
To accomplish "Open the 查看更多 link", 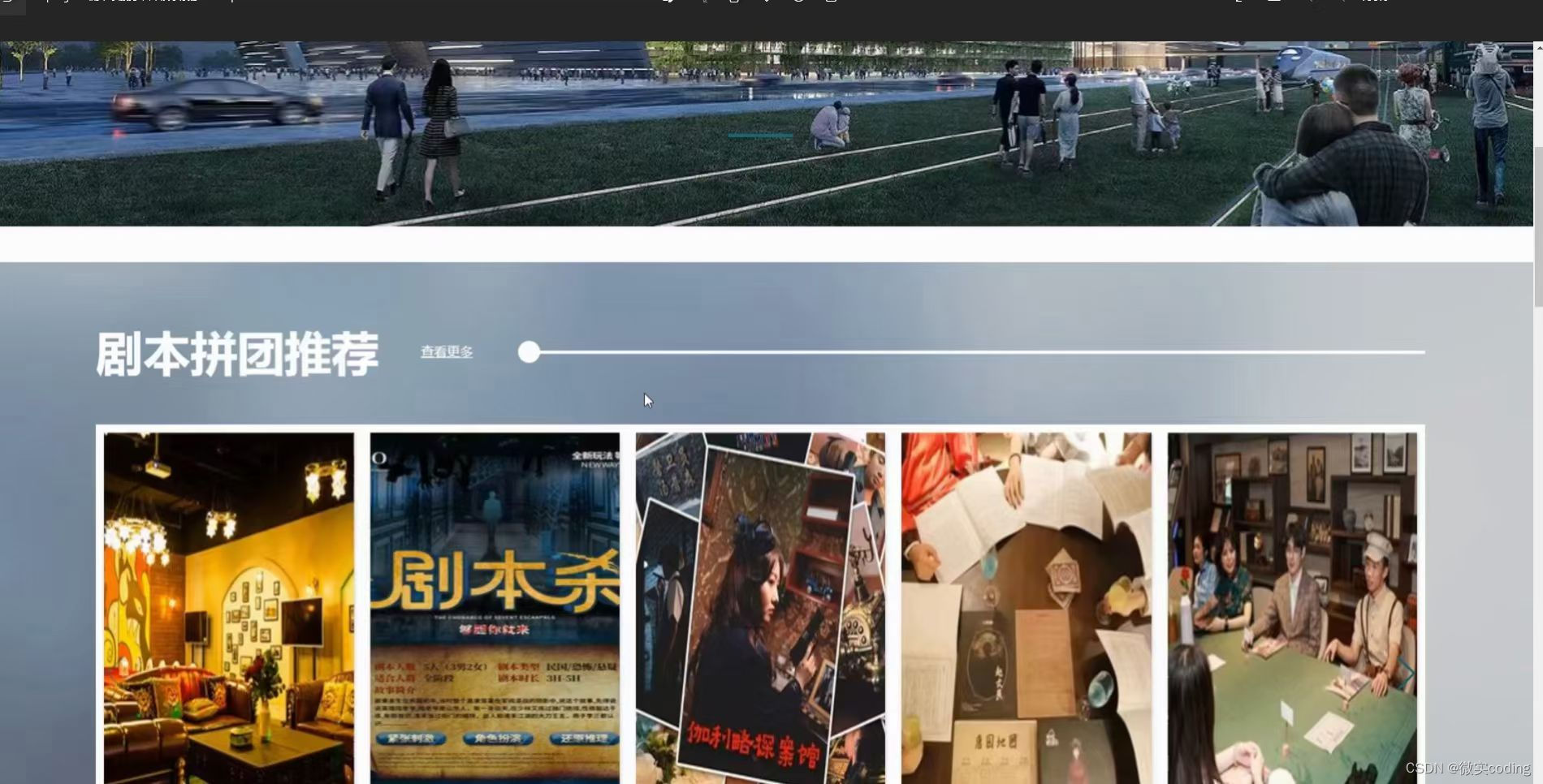I will [x=447, y=352].
